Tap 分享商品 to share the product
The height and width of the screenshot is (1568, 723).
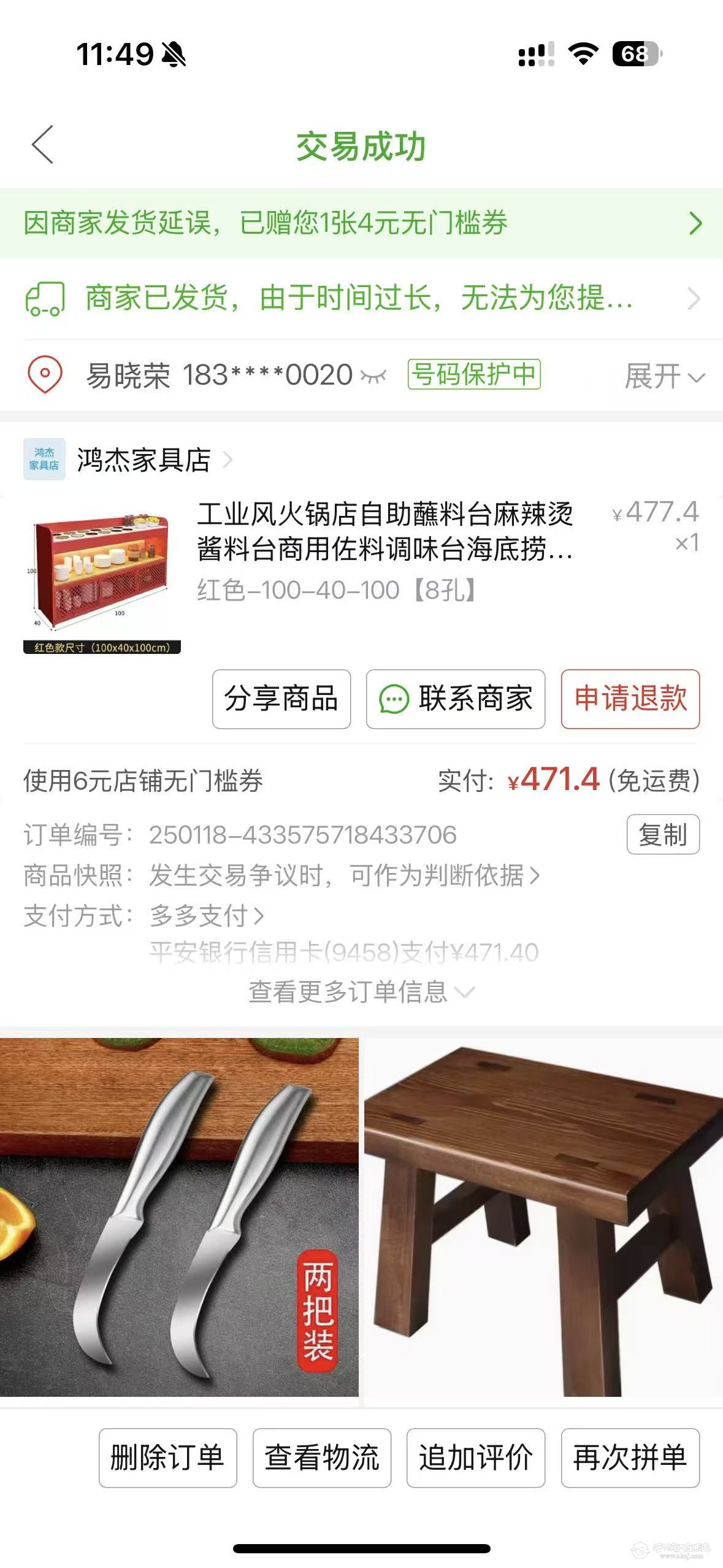click(x=281, y=699)
